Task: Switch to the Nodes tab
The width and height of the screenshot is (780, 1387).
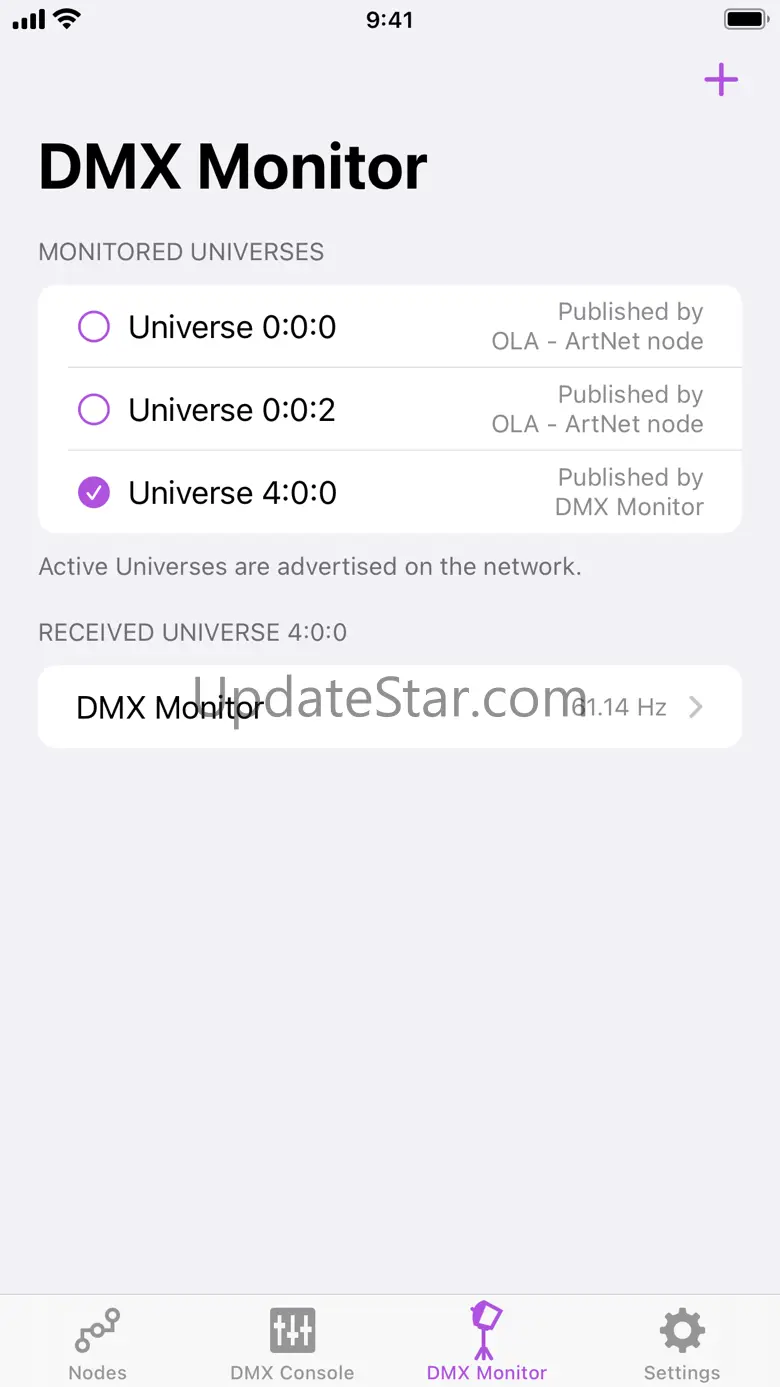Action: 98,1344
